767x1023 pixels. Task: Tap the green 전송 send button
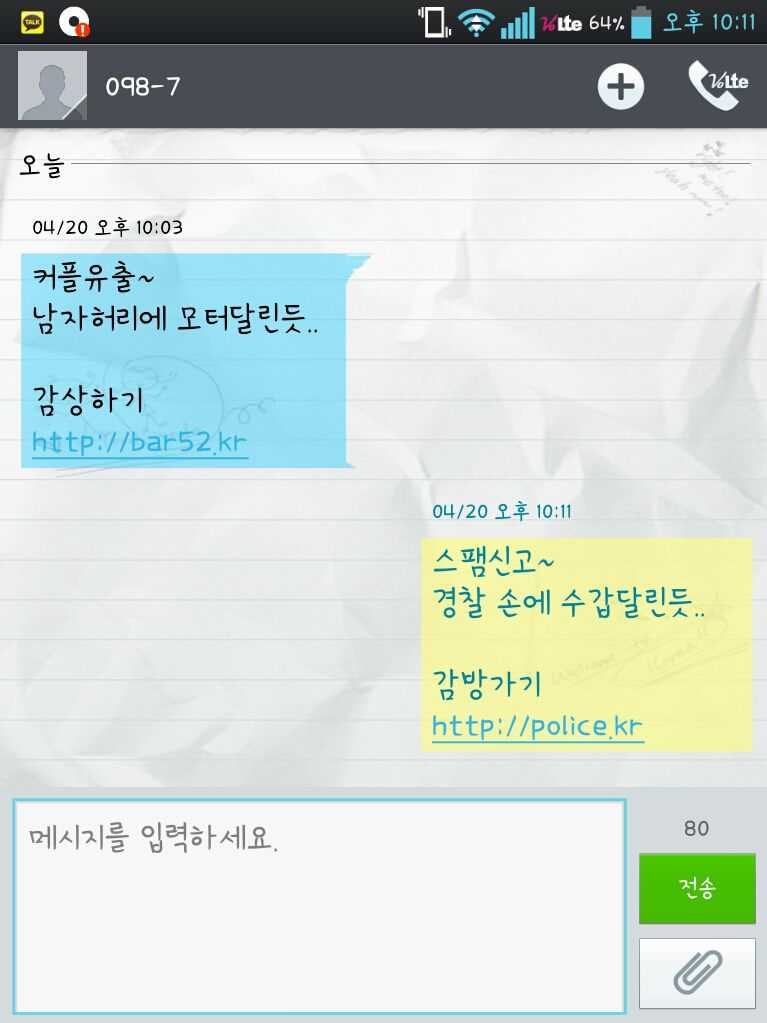[x=697, y=888]
